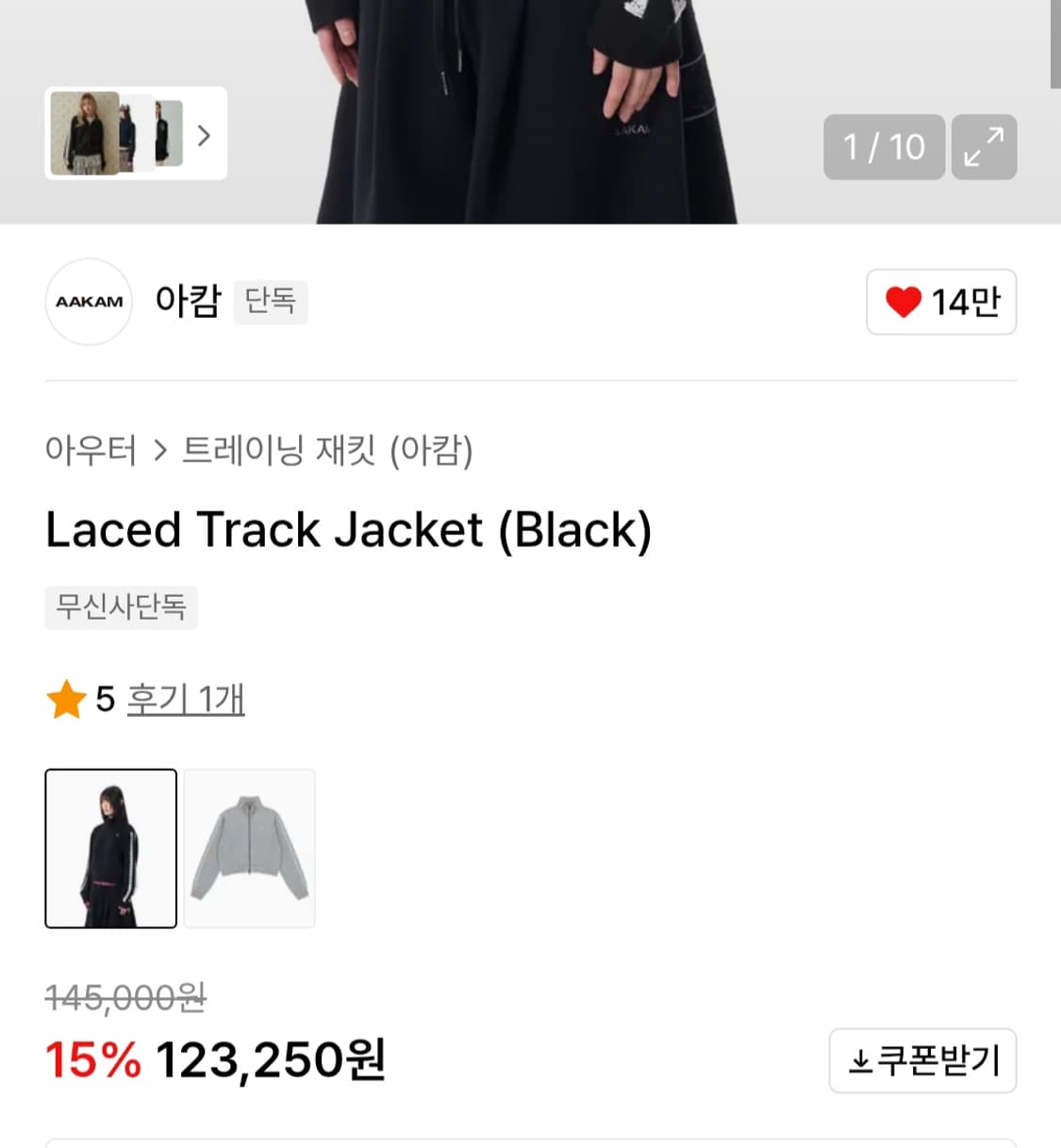Expand the brand section next to 아캄
Screen dimensions: 1061x1148
(x=270, y=302)
